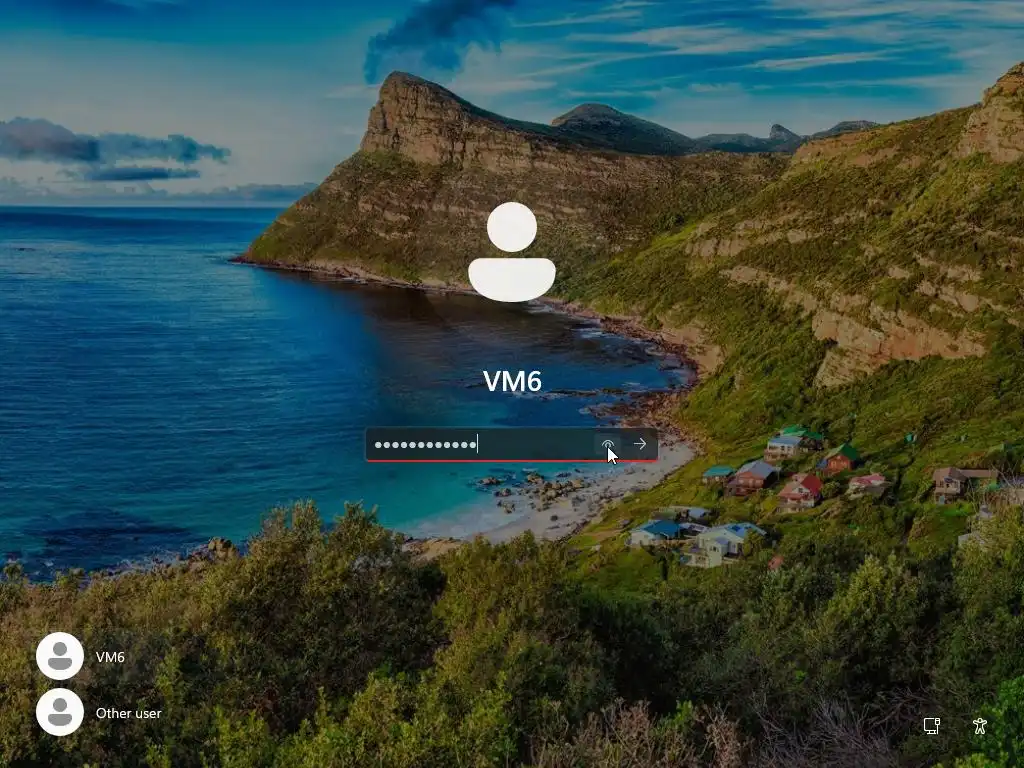The width and height of the screenshot is (1024, 768).
Task: Focus the password field
Action: click(x=480, y=444)
